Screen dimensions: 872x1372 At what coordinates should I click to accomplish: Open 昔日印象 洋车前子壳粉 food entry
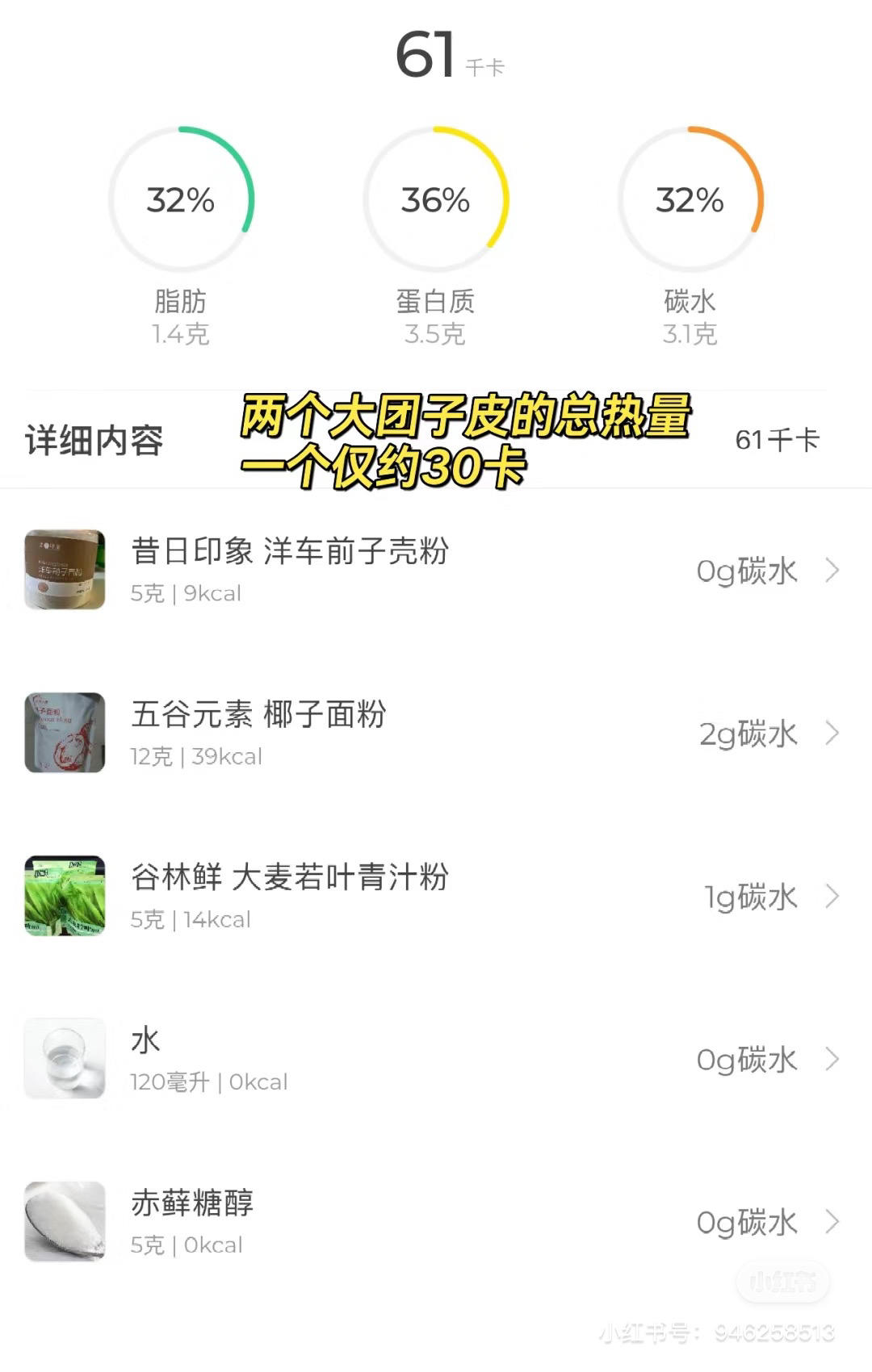436,570
